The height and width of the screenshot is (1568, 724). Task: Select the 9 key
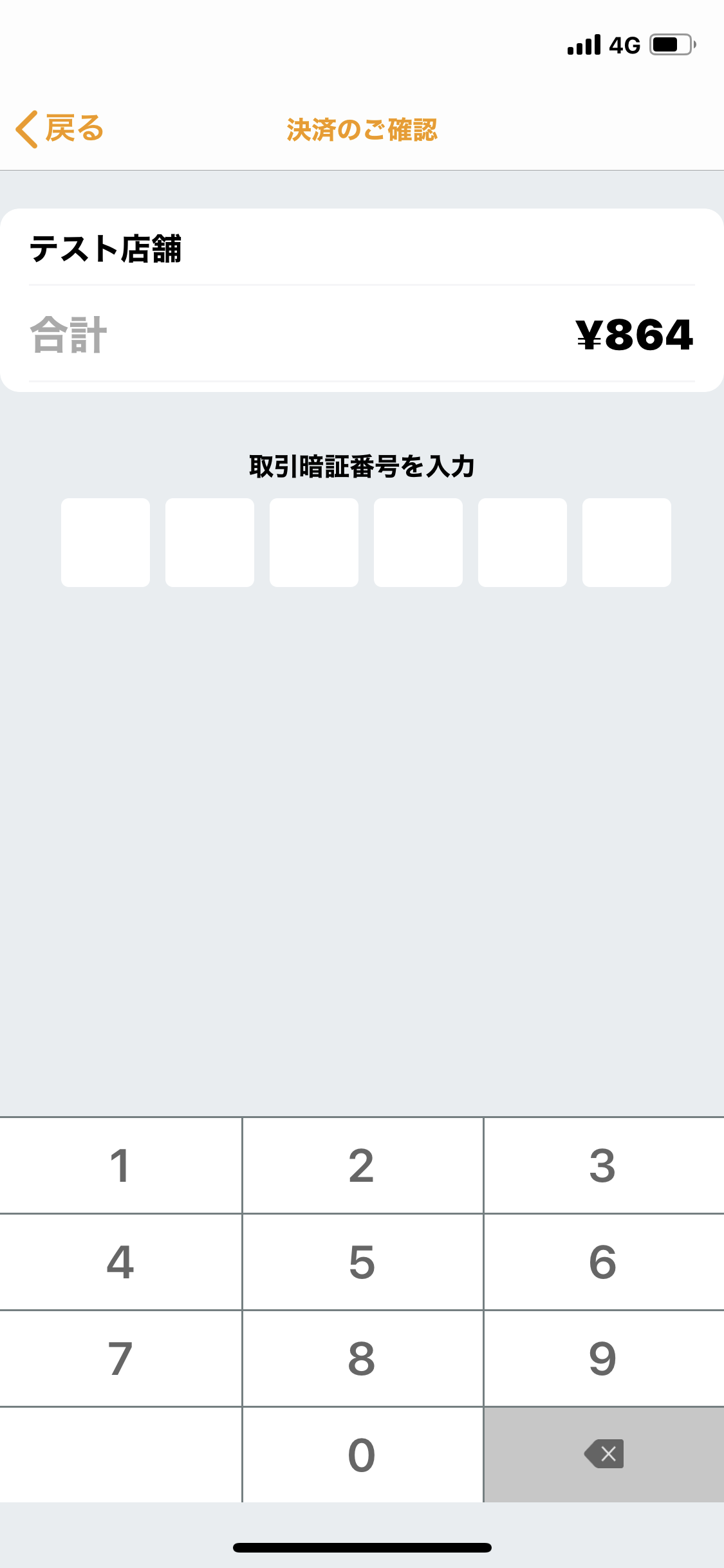click(604, 1359)
